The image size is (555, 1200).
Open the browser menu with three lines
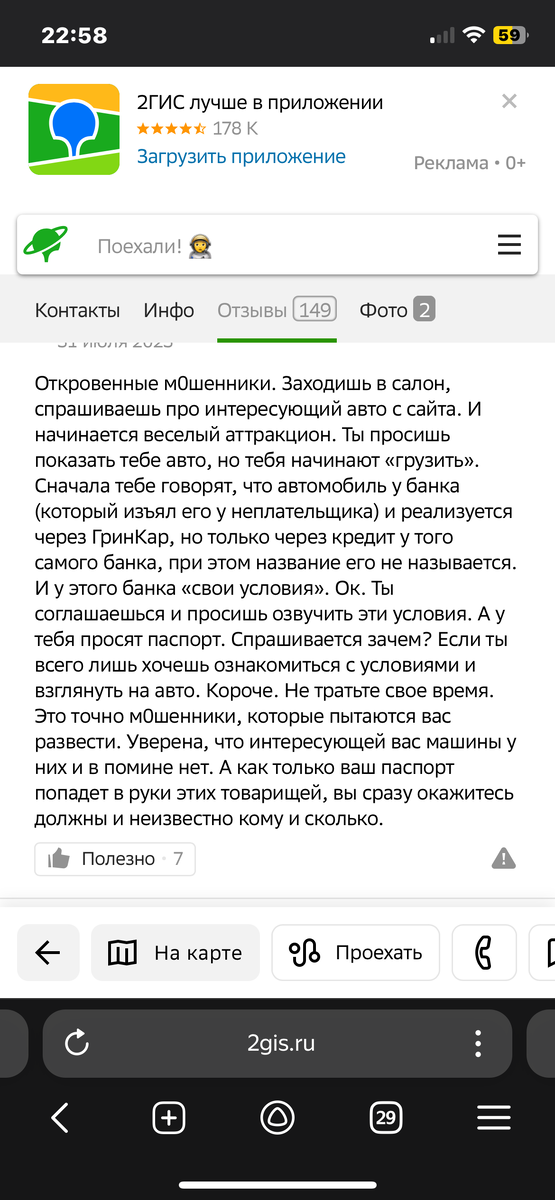(494, 1117)
